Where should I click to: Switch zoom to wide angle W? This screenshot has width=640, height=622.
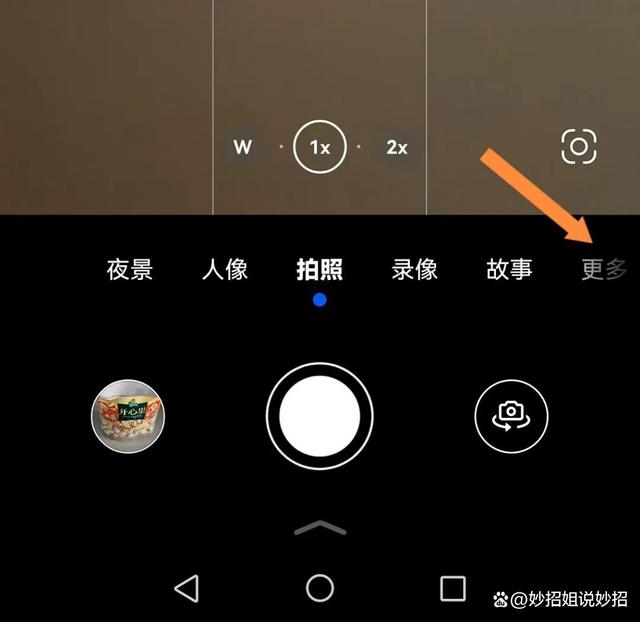click(242, 147)
